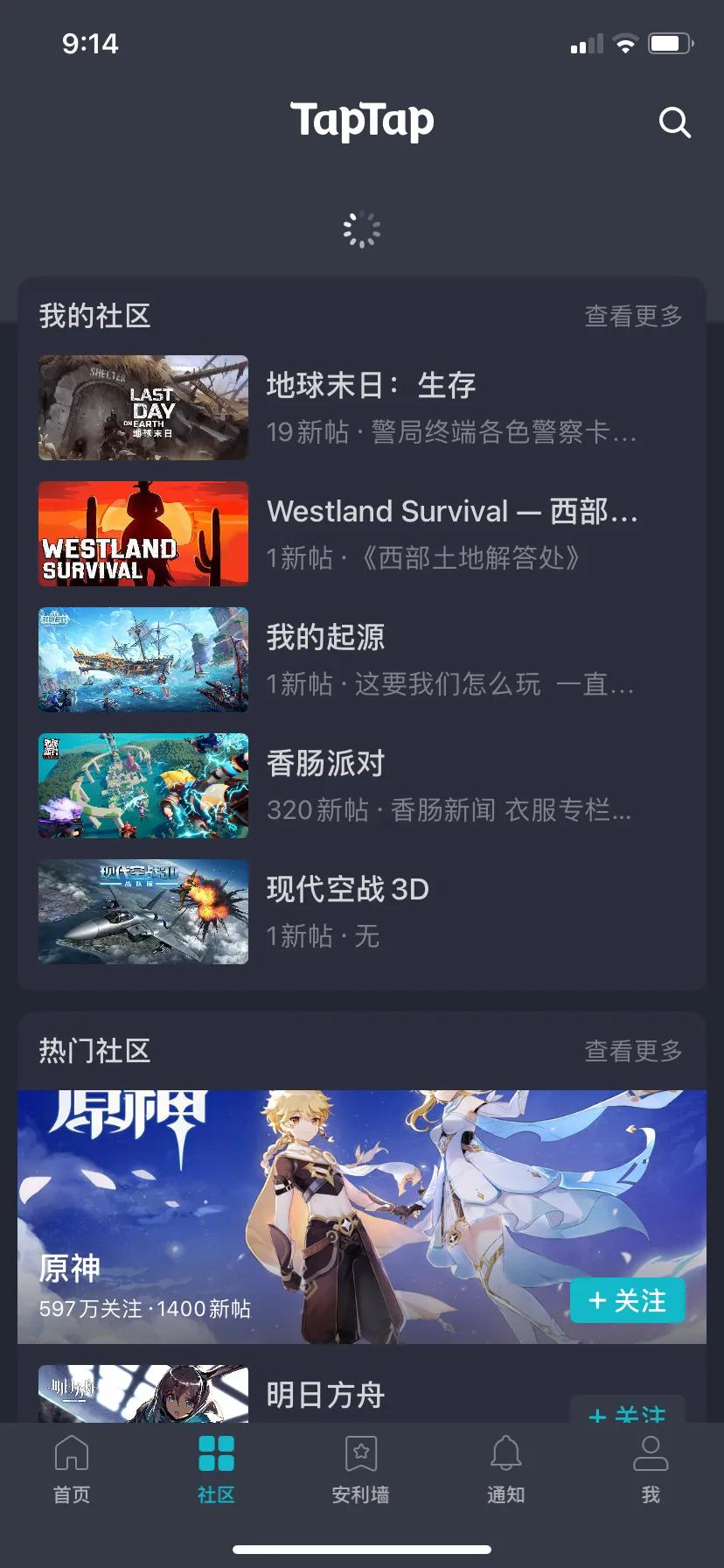The width and height of the screenshot is (724, 1568).
Task: Open 香肠派对 community
Action: click(x=362, y=786)
